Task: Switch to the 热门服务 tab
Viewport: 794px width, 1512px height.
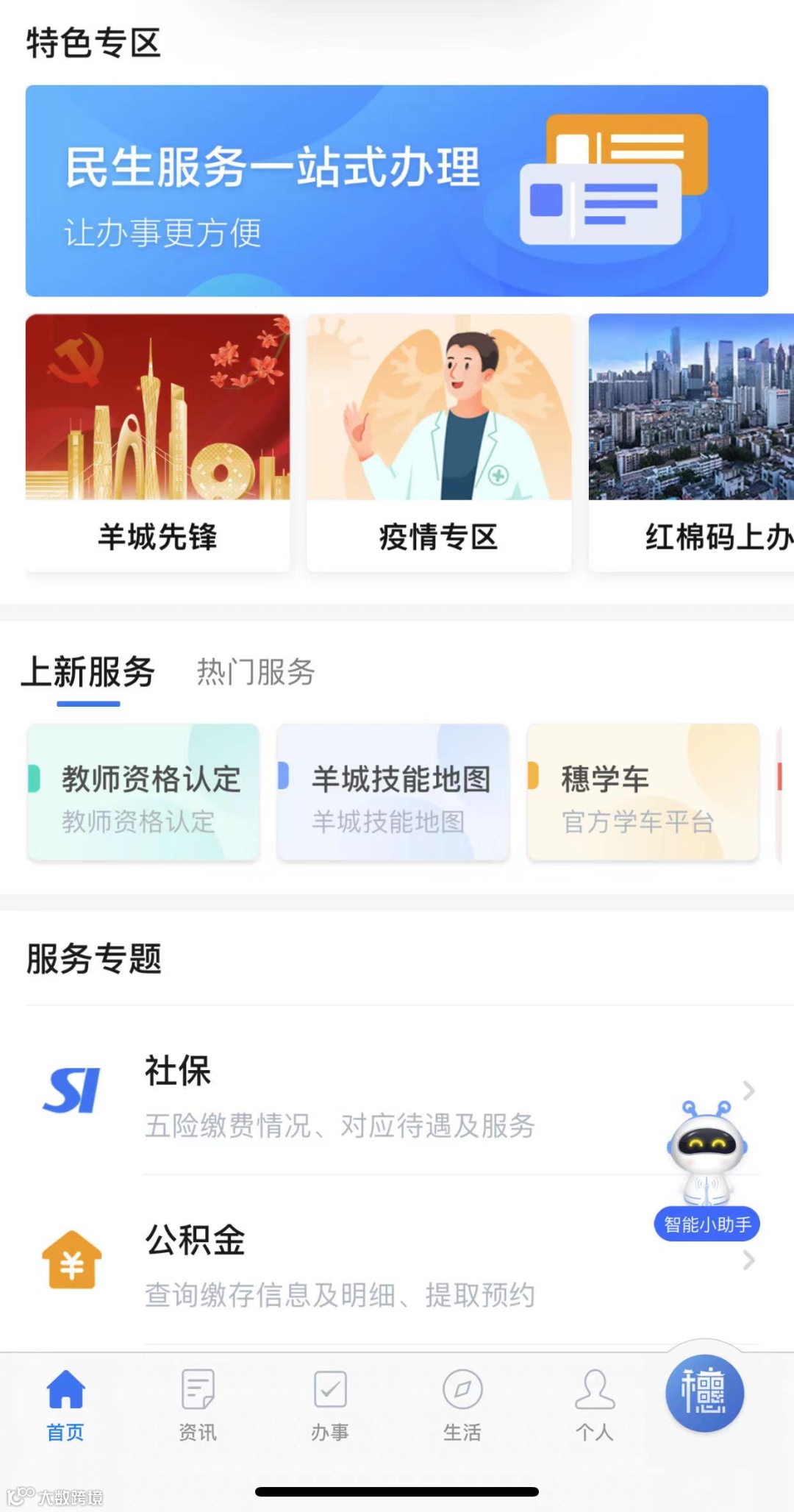Action: 256,672
